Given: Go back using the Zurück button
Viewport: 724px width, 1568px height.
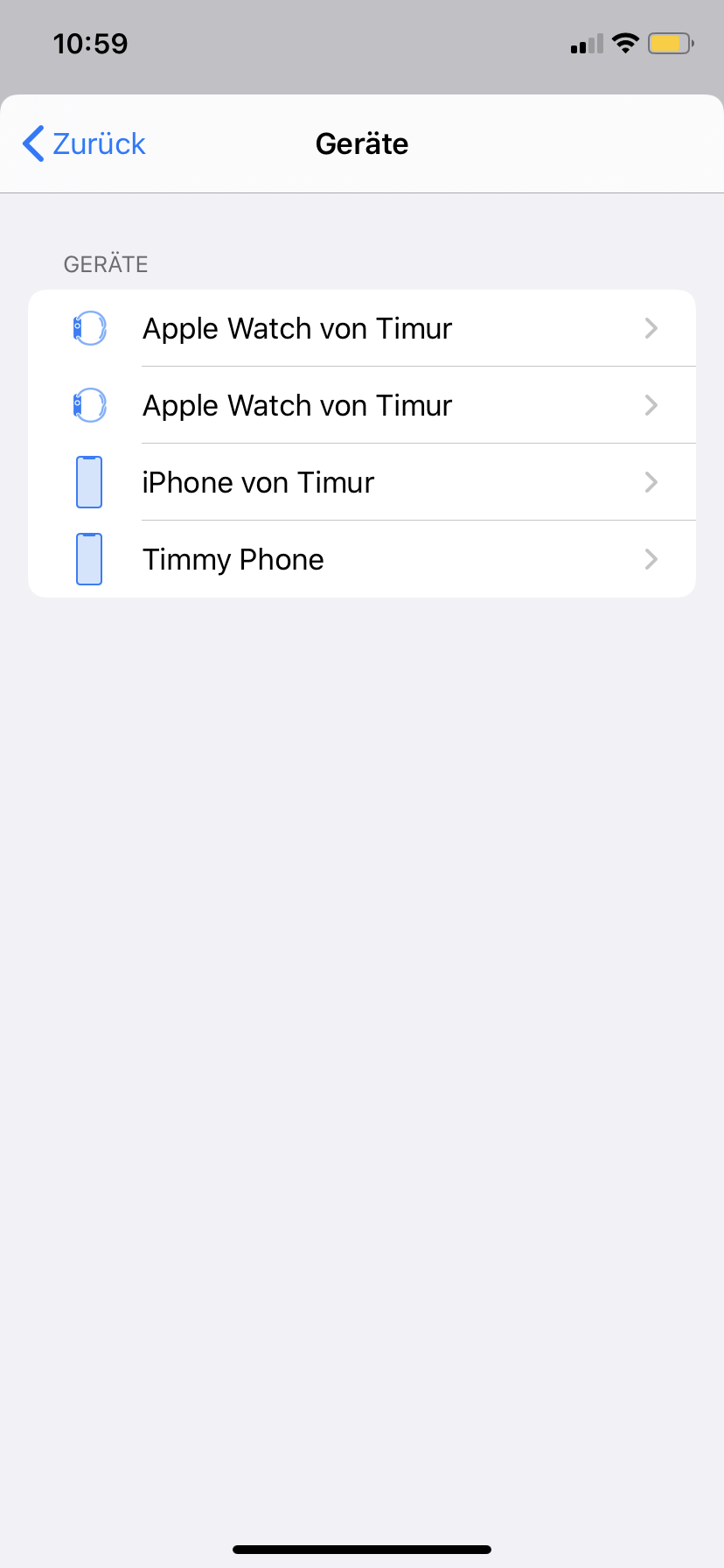Looking at the screenshot, I should pos(85,144).
